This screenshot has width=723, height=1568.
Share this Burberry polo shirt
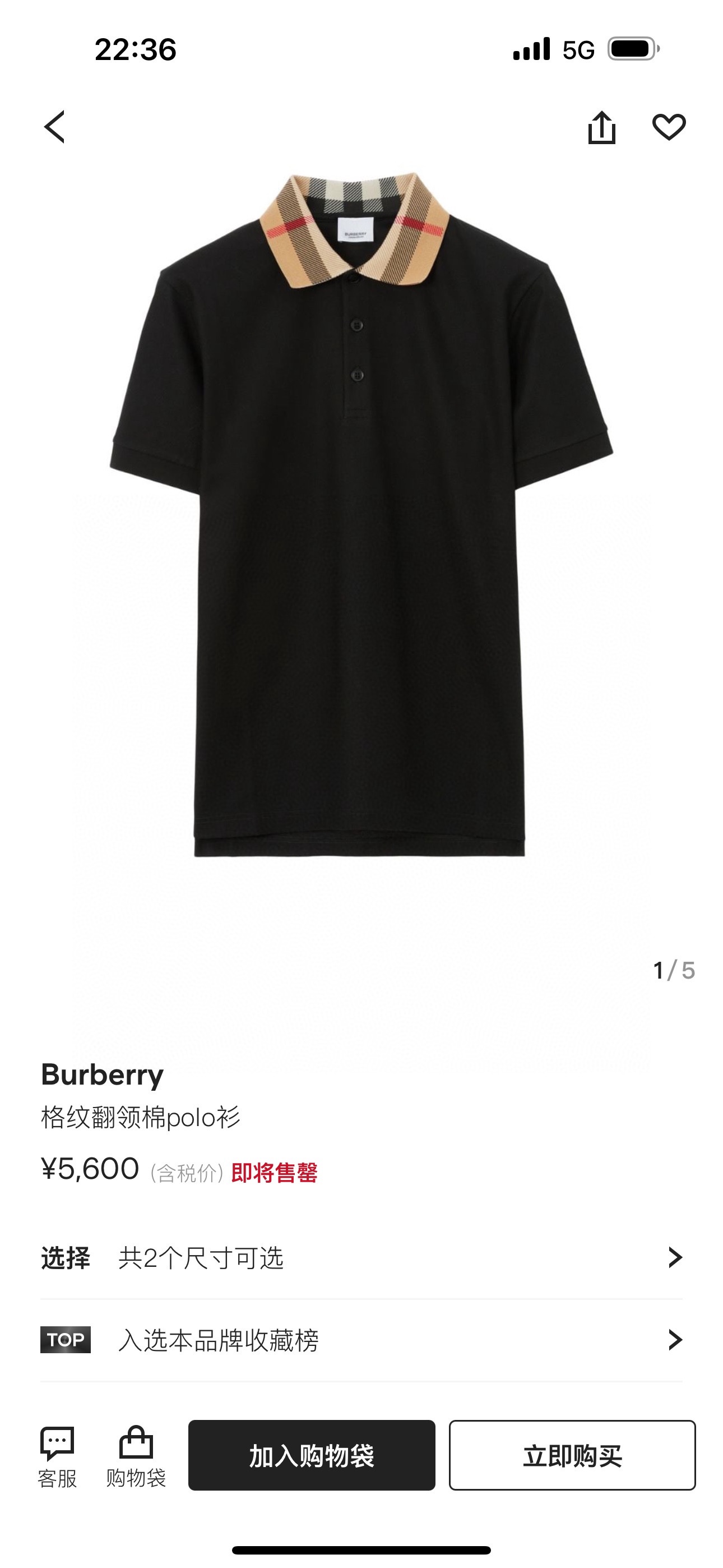click(x=601, y=127)
